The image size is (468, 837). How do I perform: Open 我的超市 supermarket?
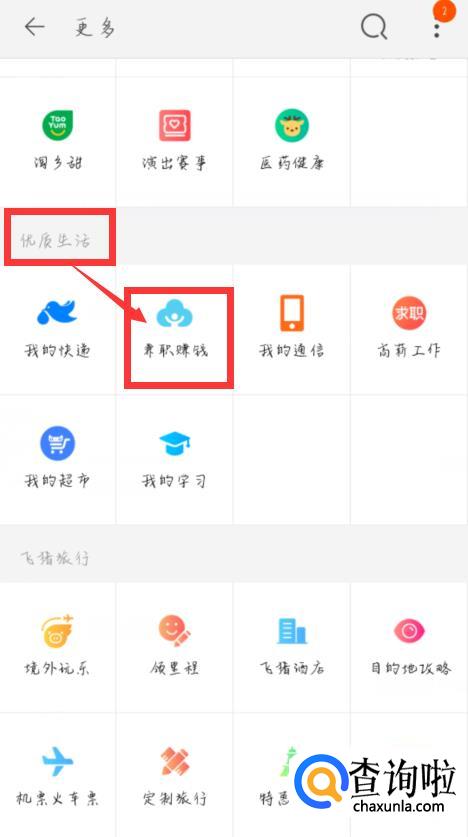[58, 457]
